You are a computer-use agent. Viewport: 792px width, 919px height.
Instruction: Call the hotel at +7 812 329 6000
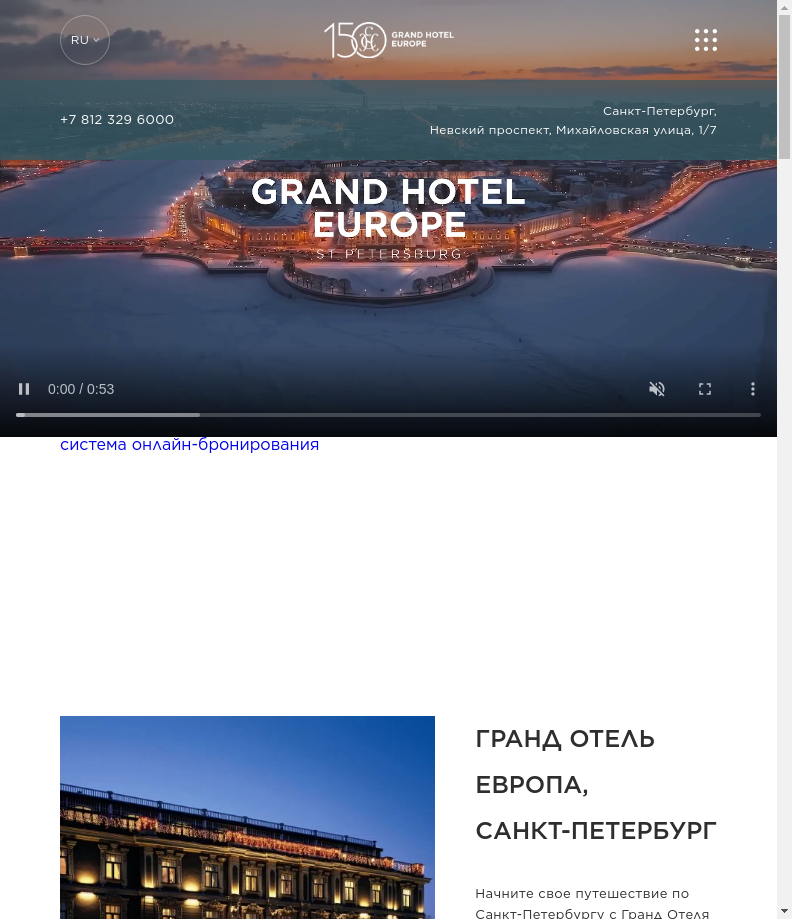(117, 120)
